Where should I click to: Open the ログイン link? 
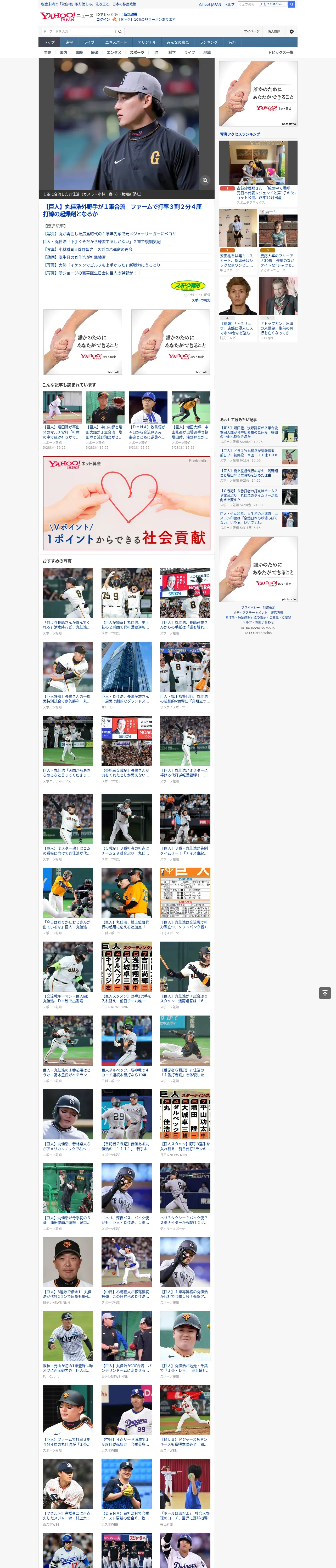tap(103, 20)
